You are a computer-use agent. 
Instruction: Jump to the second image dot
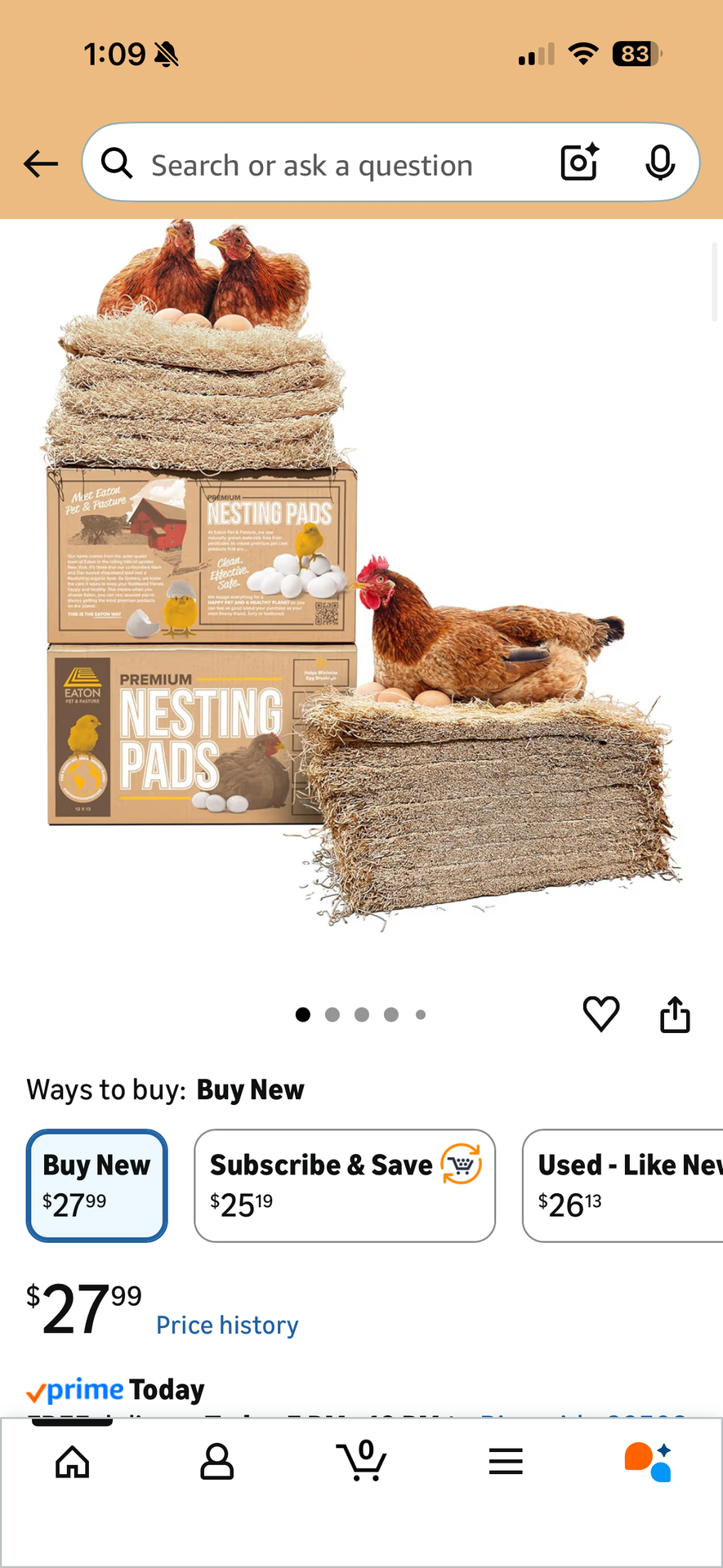[x=332, y=1014]
